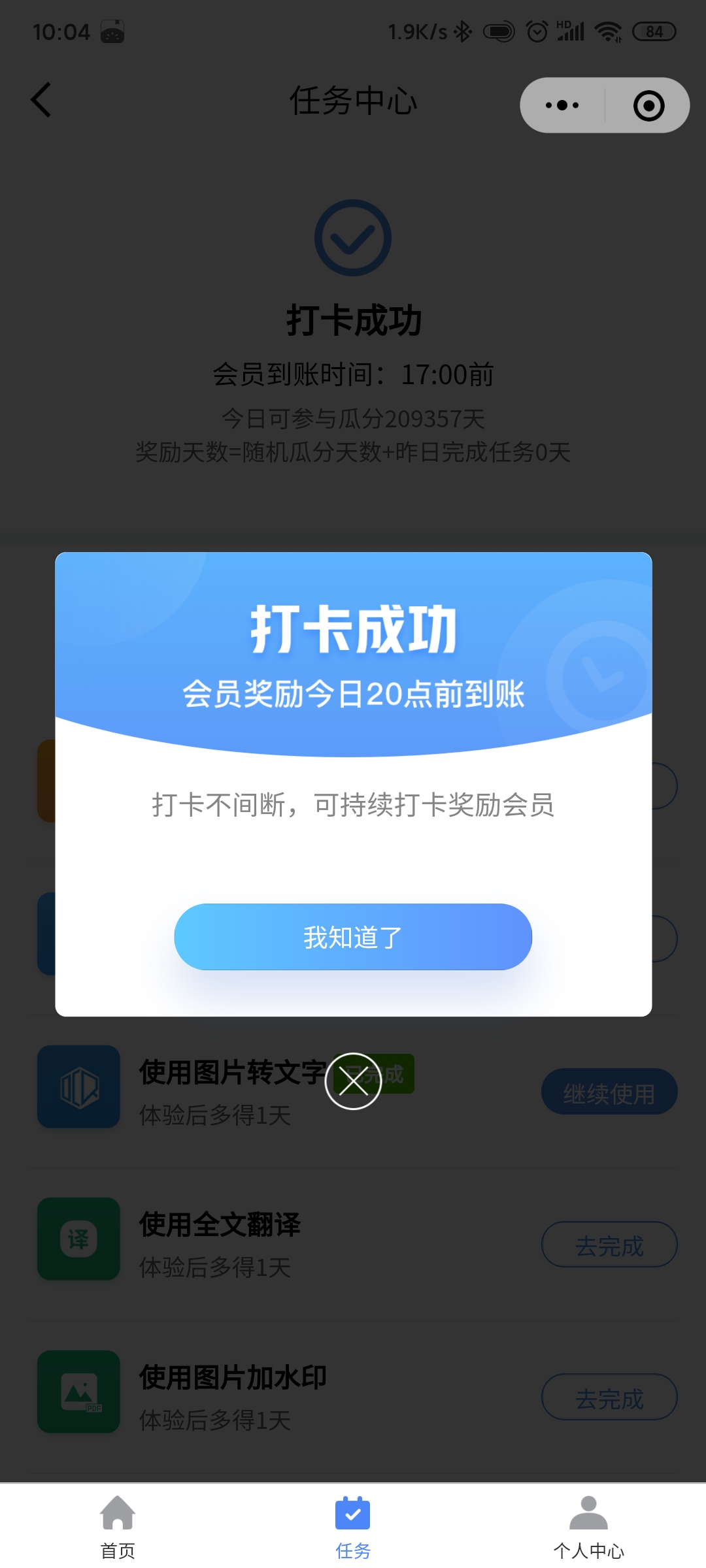Go back from 任务中心
Viewport: 706px width, 1568px height.
(x=41, y=101)
